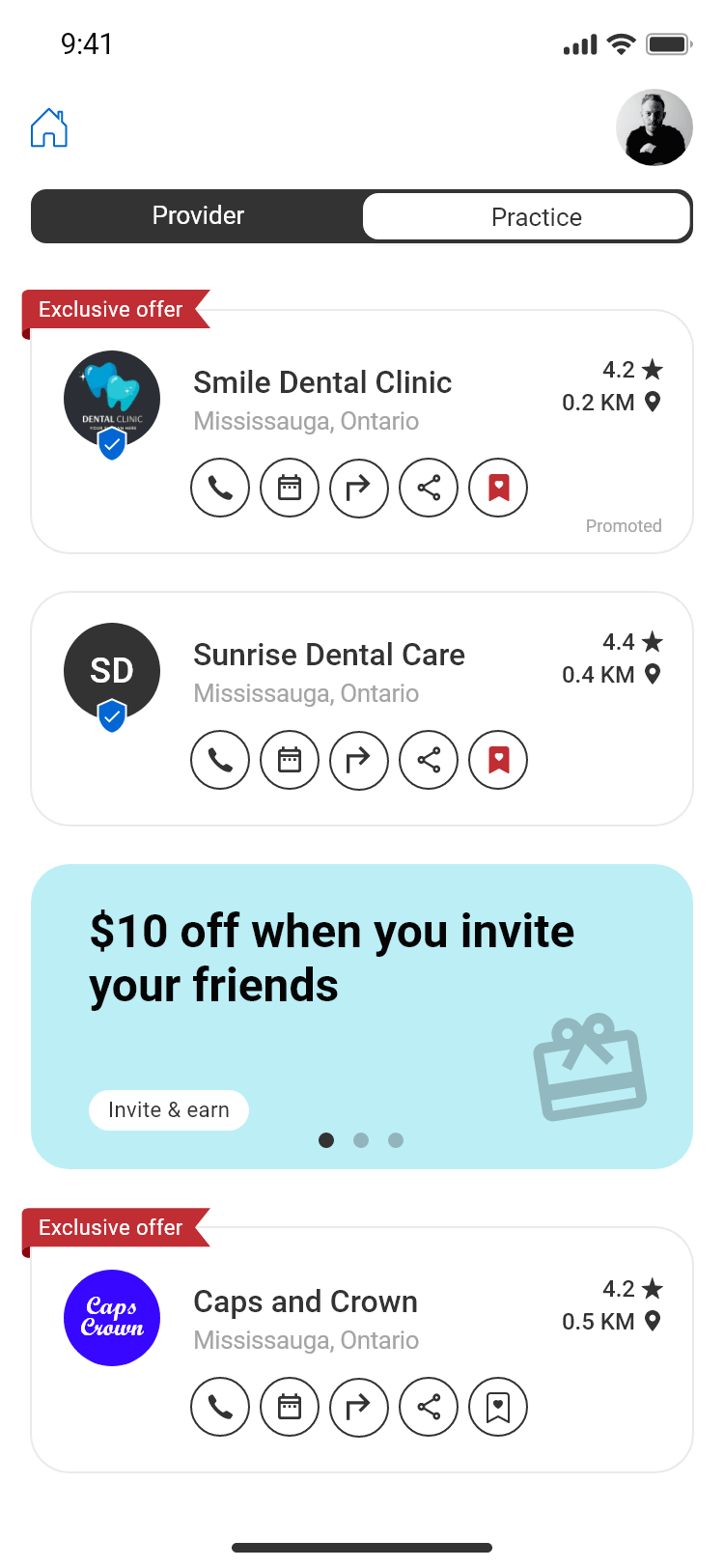Share Smile Dental Clinic
This screenshot has width=724, height=1568.
click(429, 489)
